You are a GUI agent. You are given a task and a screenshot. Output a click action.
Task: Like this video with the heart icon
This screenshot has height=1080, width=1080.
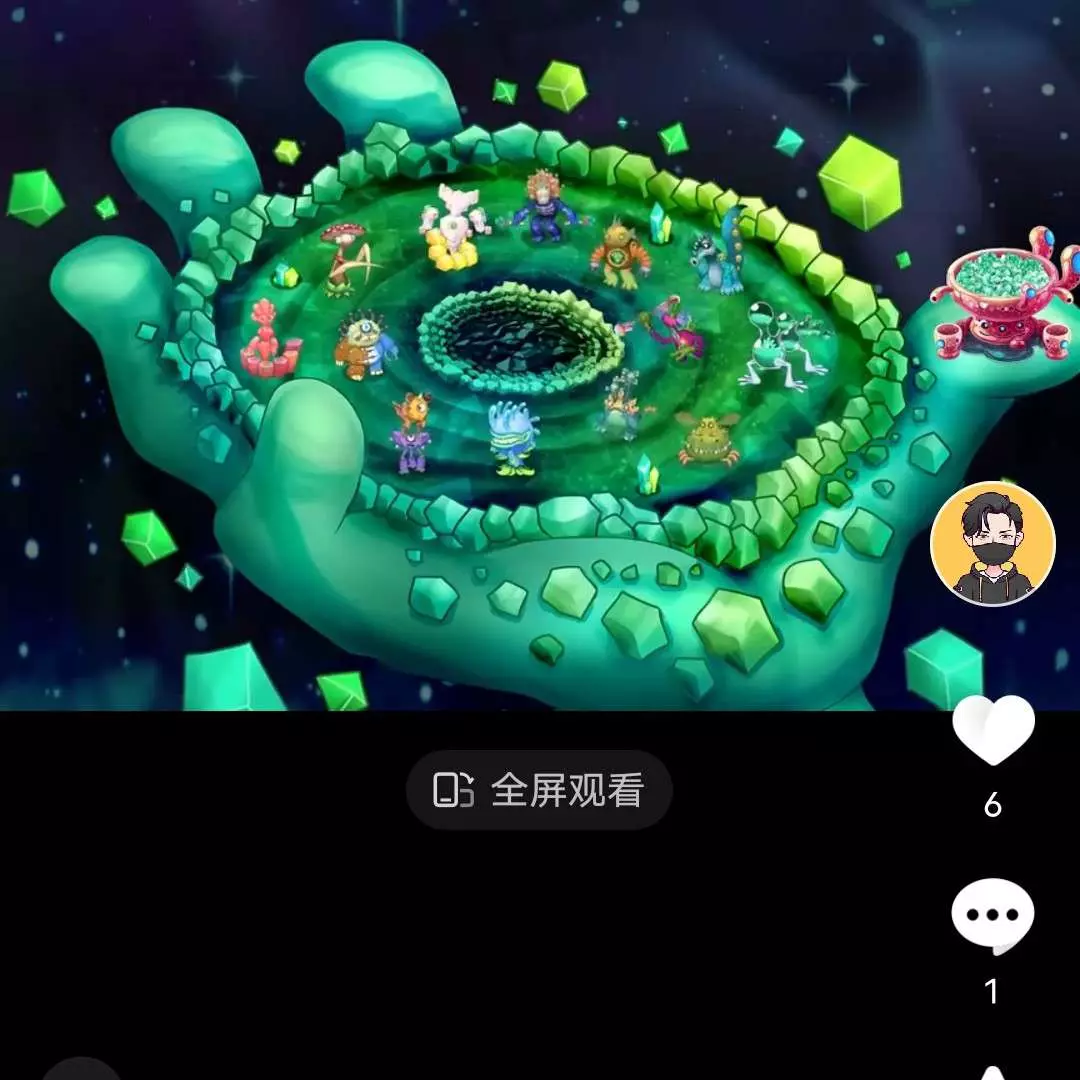[992, 730]
